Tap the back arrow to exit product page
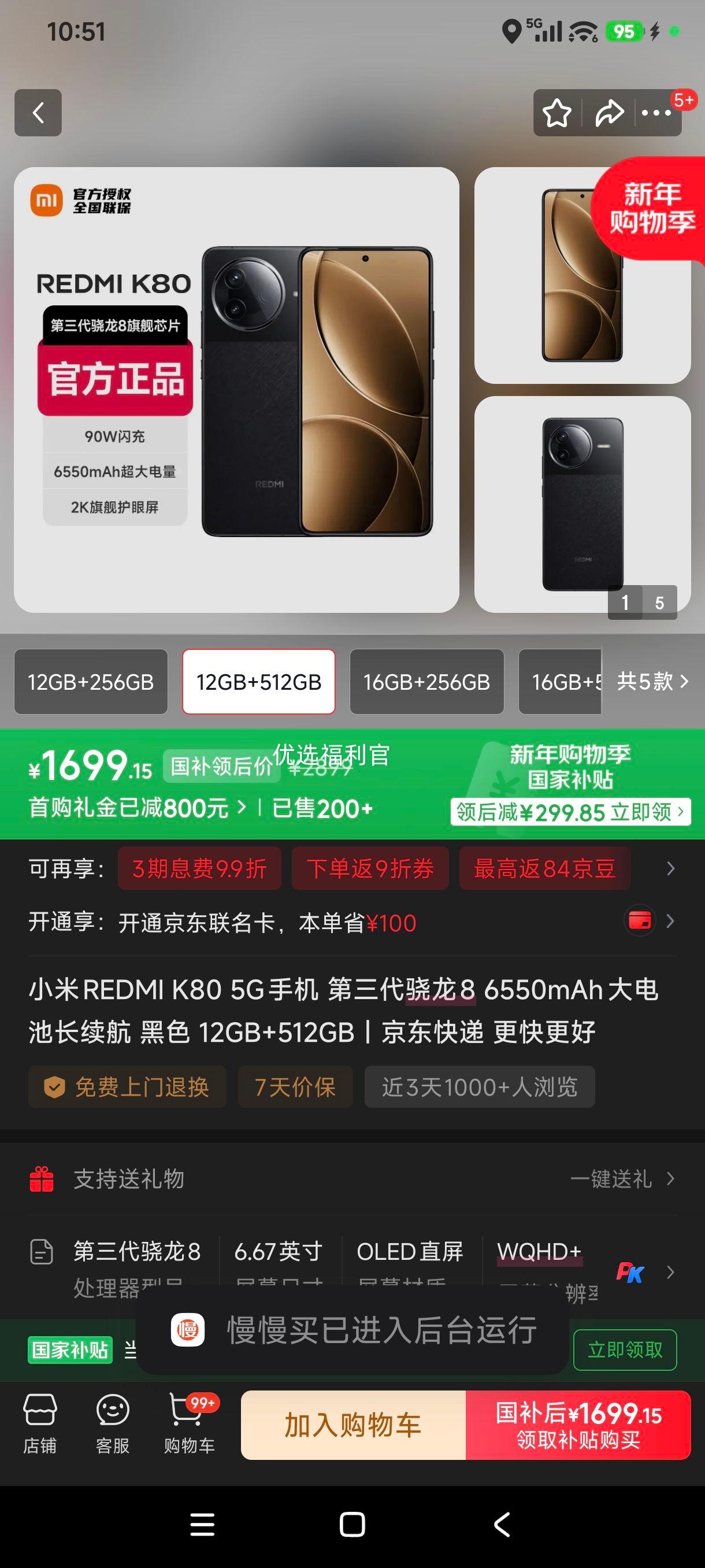The image size is (705, 1568). click(38, 114)
